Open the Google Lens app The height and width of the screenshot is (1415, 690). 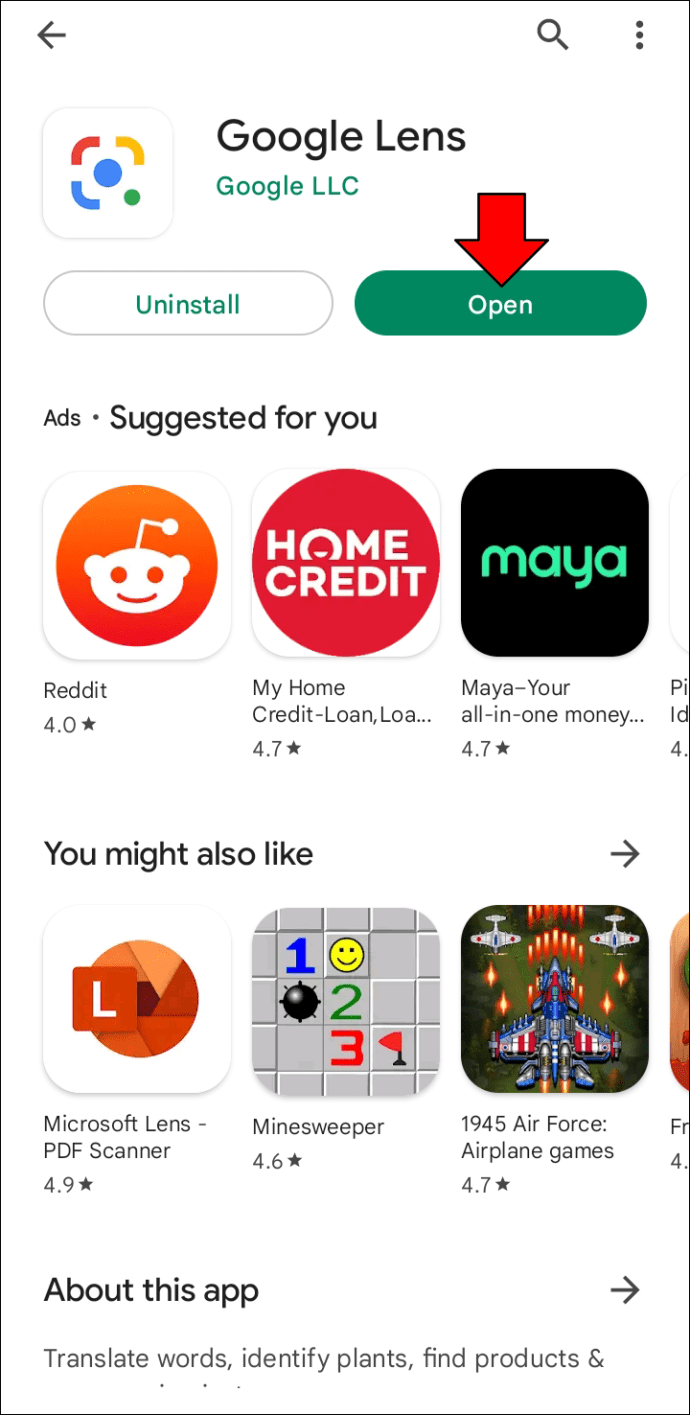[x=500, y=304]
